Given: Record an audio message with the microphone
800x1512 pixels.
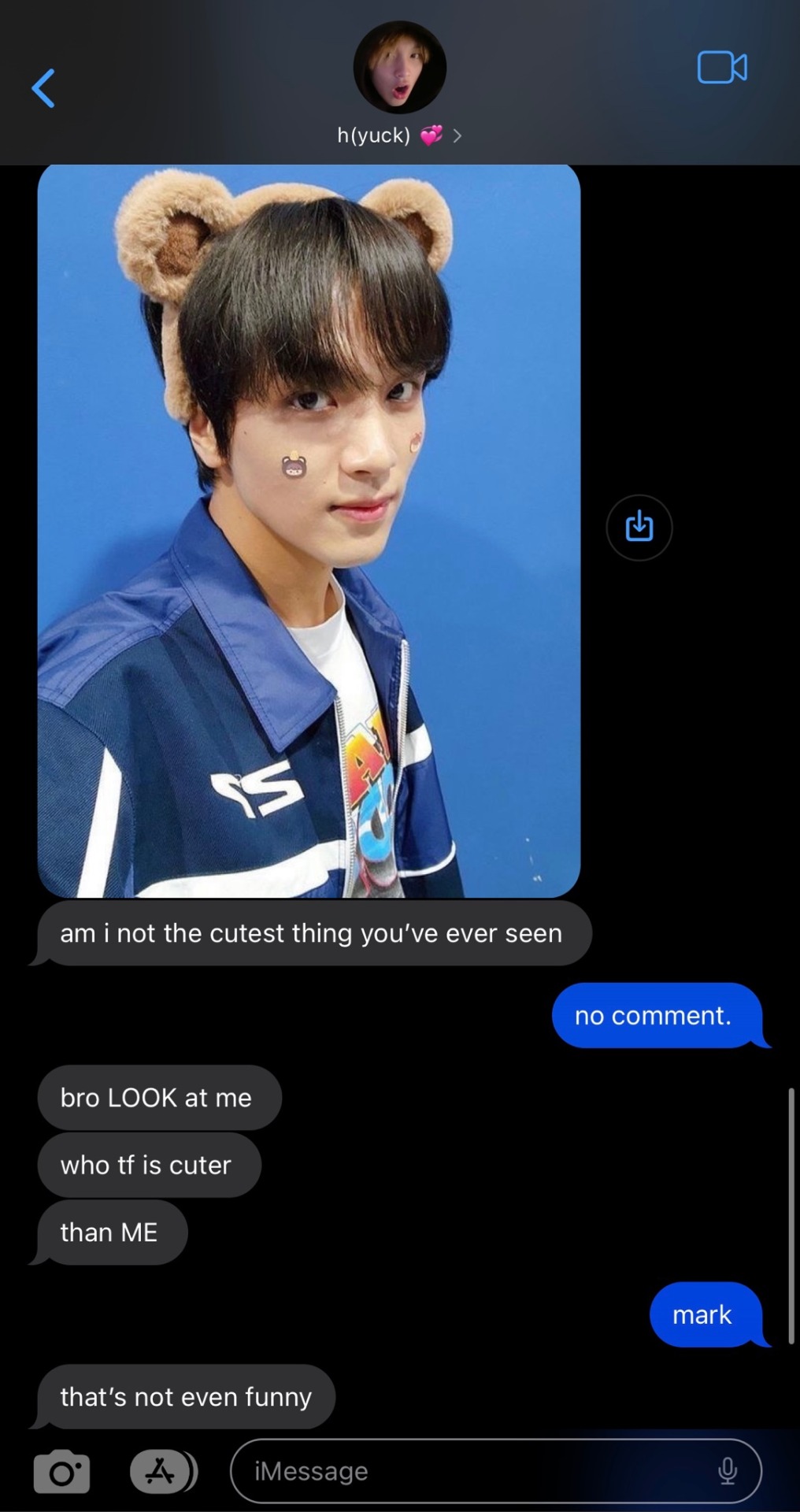Looking at the screenshot, I should point(728,1471).
